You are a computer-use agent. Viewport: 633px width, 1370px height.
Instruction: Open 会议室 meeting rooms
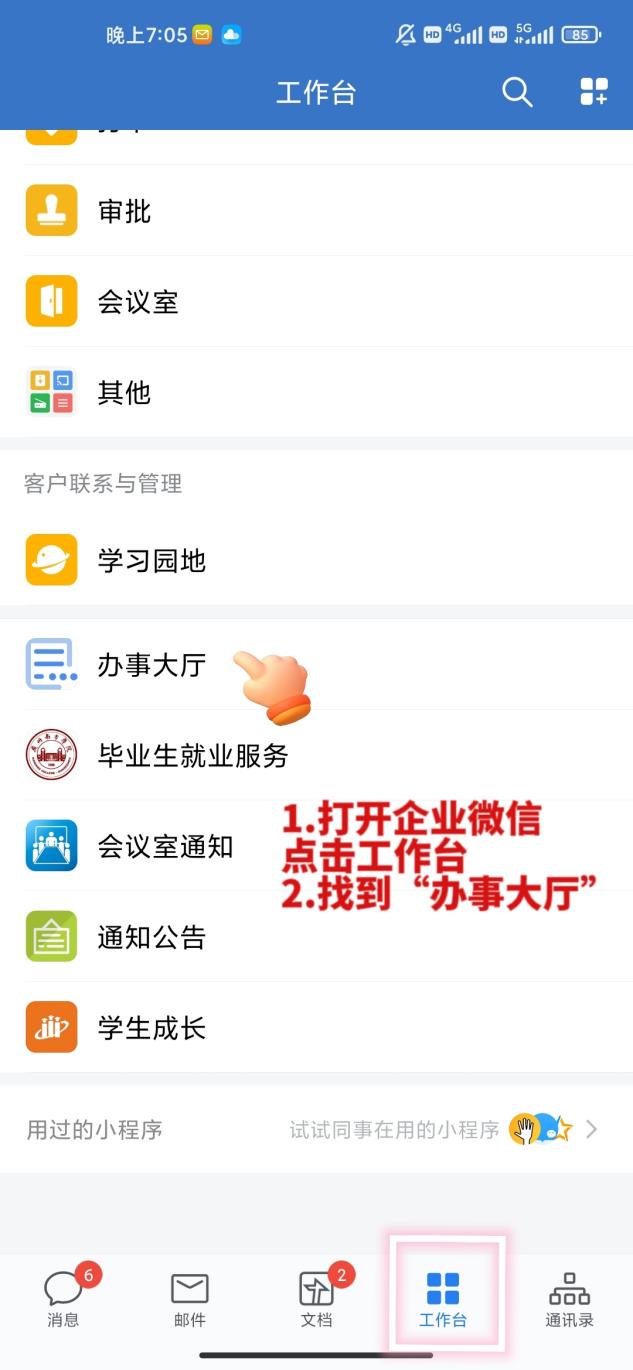pos(137,302)
